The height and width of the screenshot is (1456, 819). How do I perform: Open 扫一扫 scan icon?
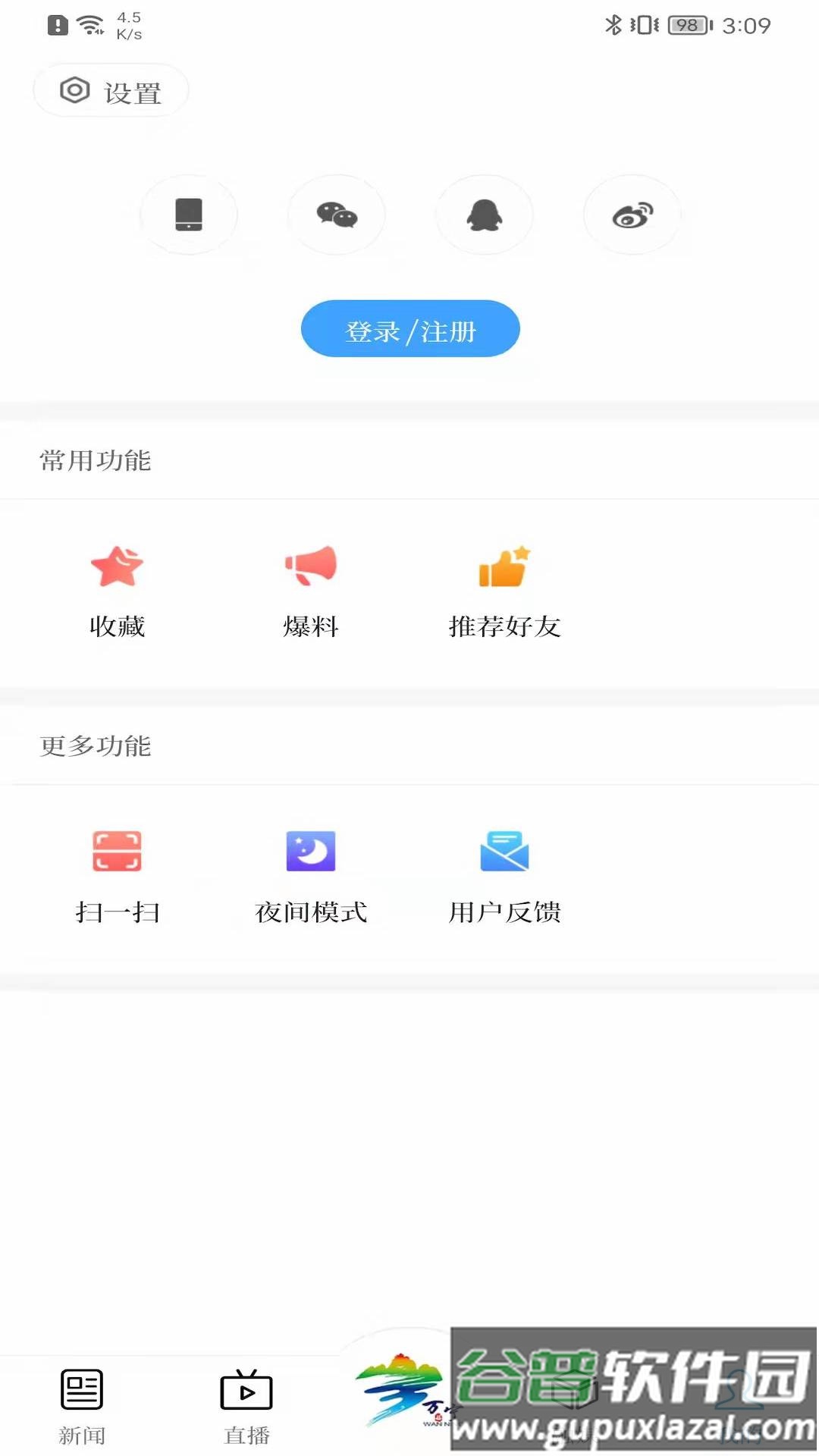[118, 851]
